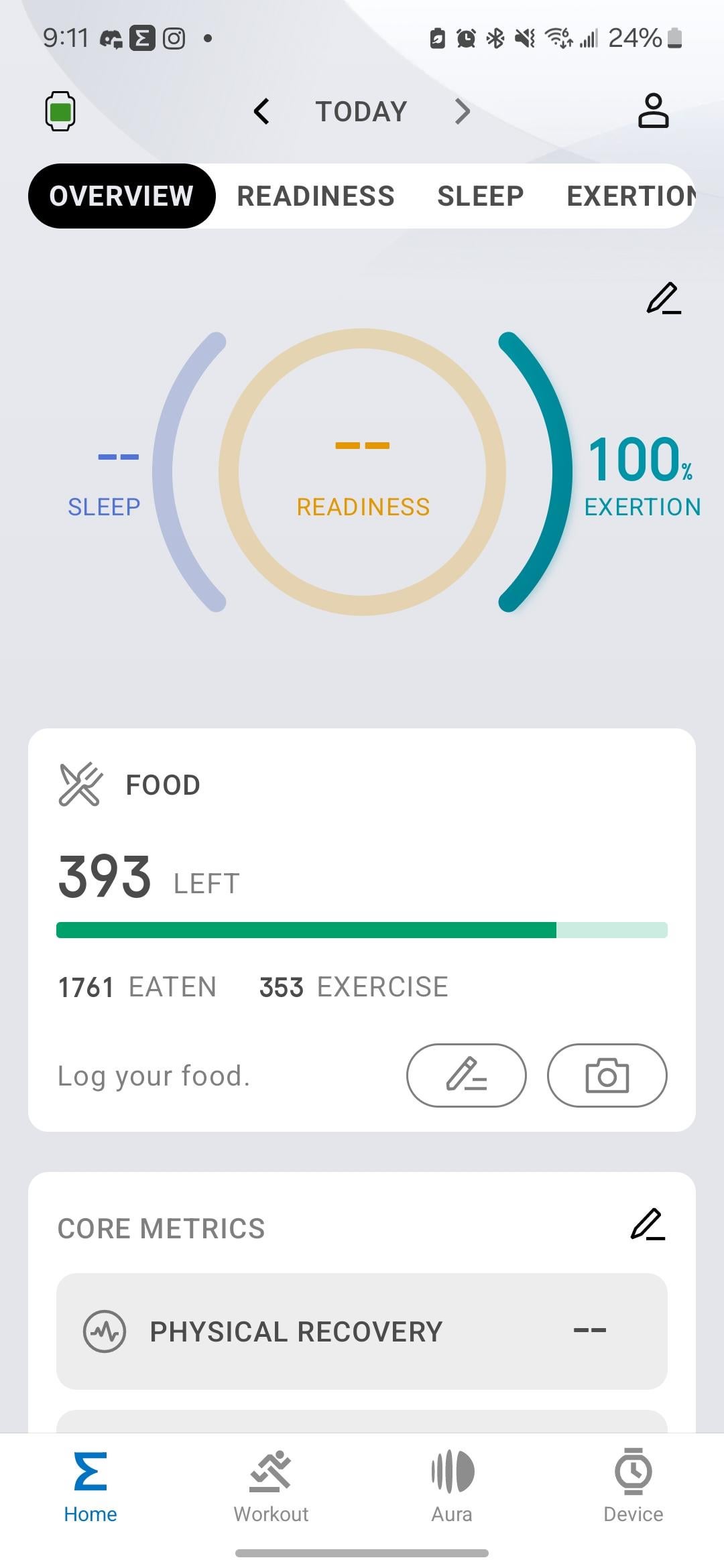This screenshot has width=724, height=1568.
Task: Switch to the Workout tab
Action: tap(271, 1486)
